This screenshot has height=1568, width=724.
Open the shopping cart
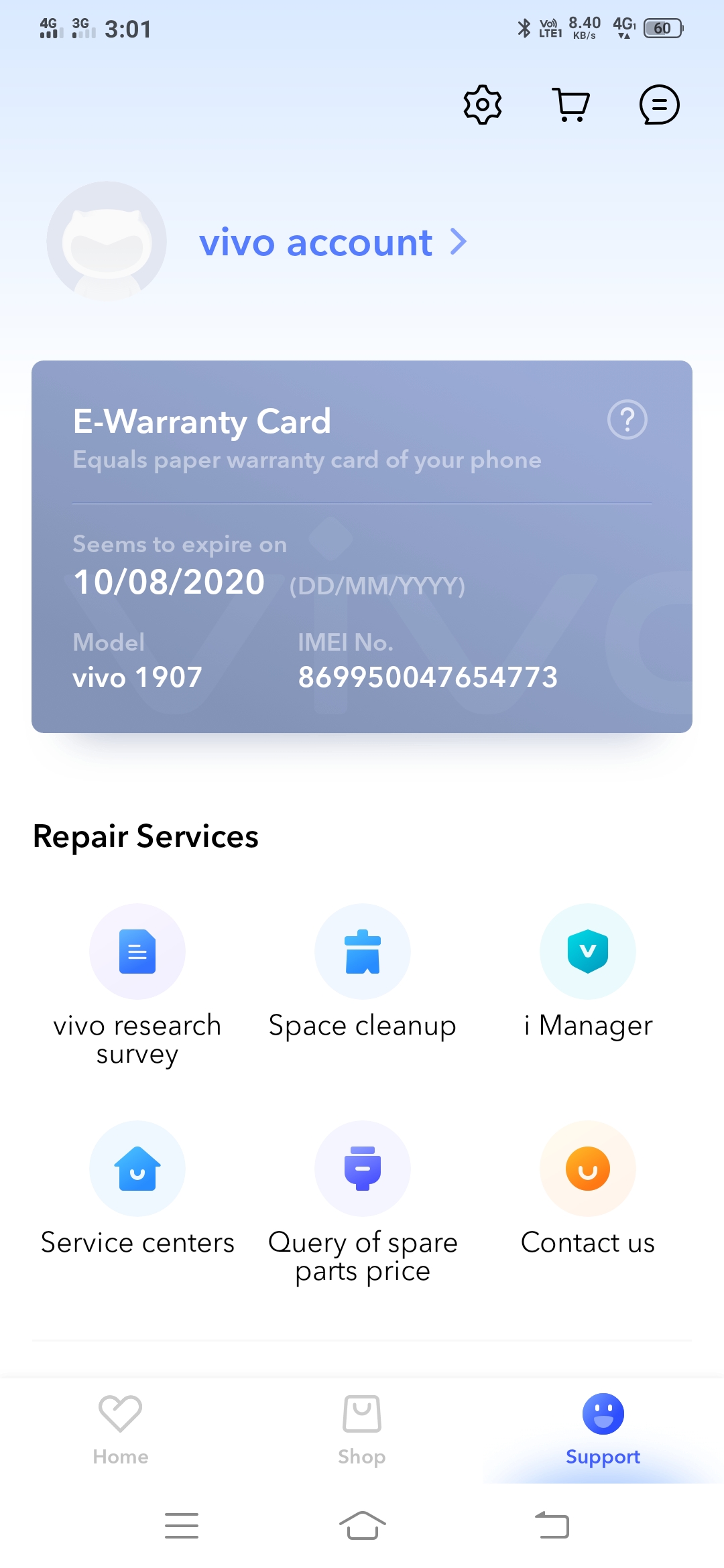(570, 105)
